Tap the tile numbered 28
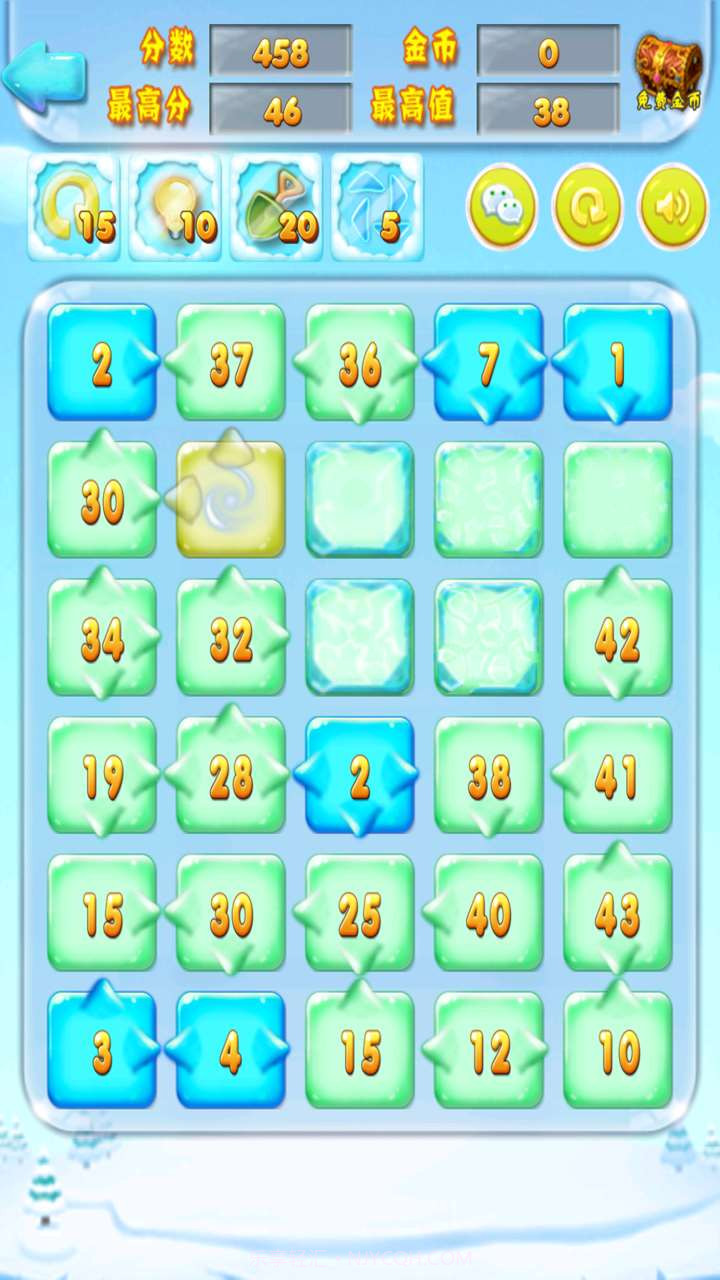The height and width of the screenshot is (1280, 720). pyautogui.click(x=231, y=775)
